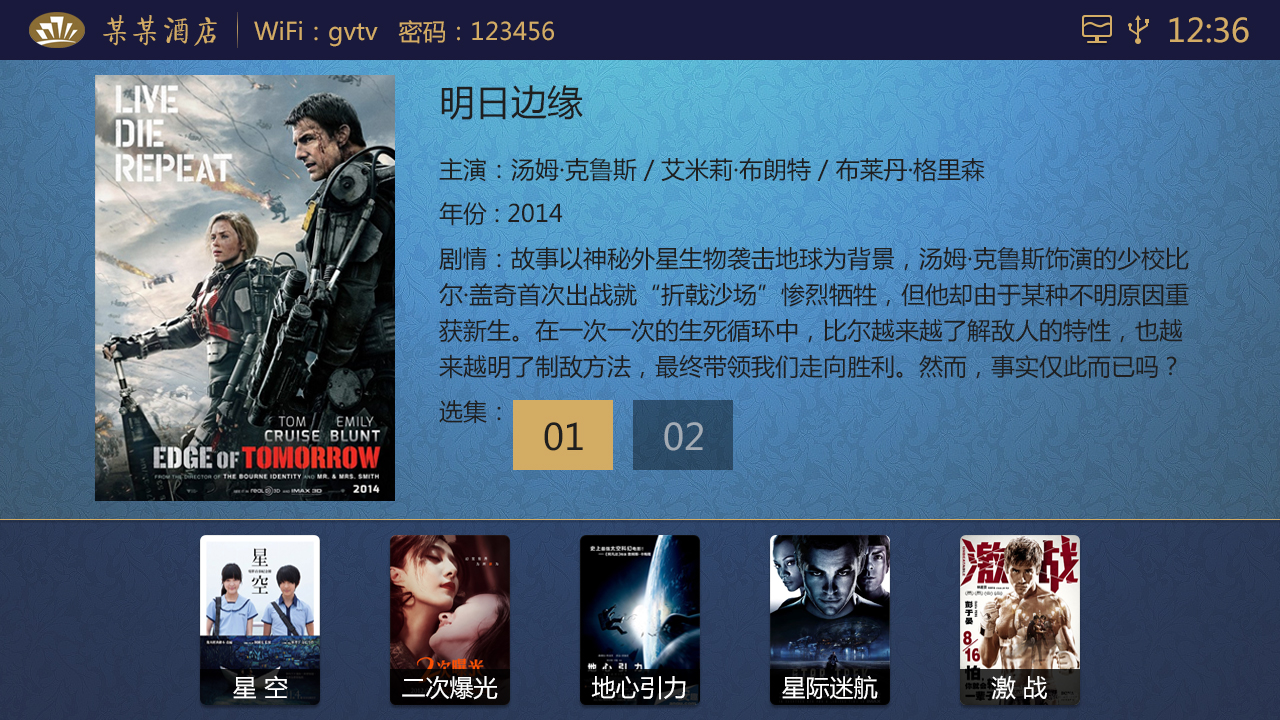Open the movie 星空
This screenshot has height=720, width=1280.
point(260,618)
